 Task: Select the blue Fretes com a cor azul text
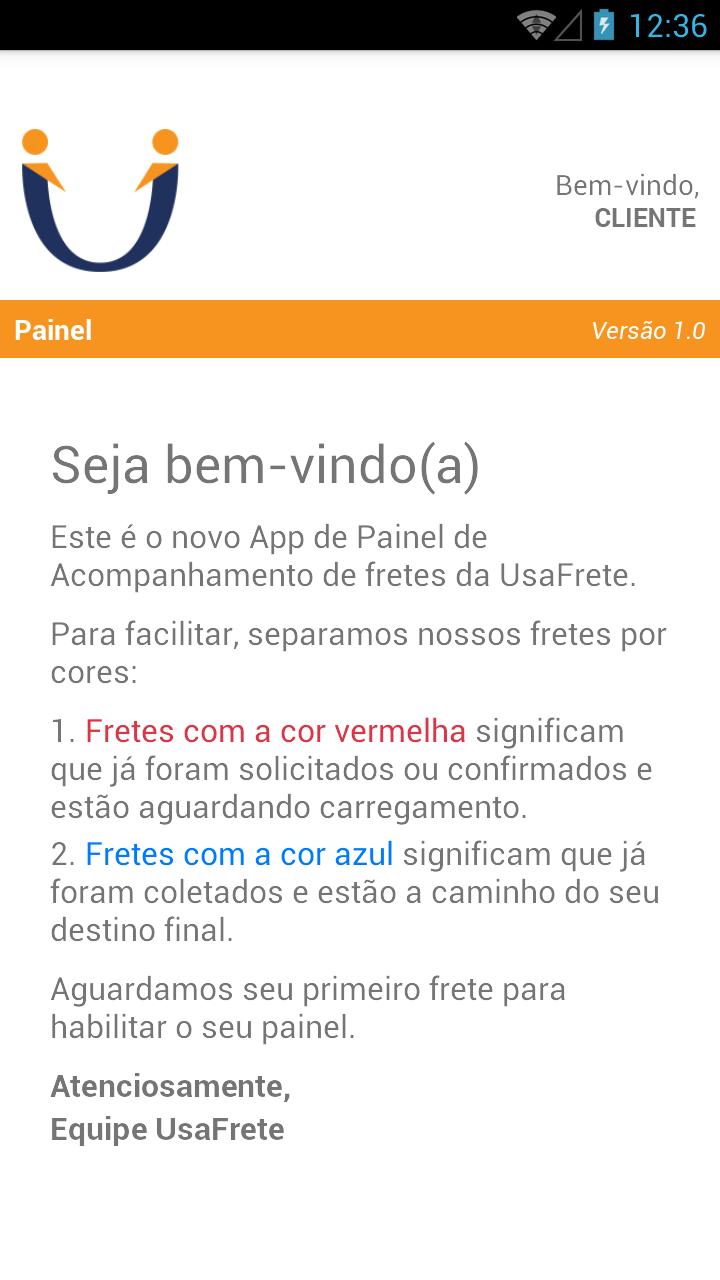(239, 855)
